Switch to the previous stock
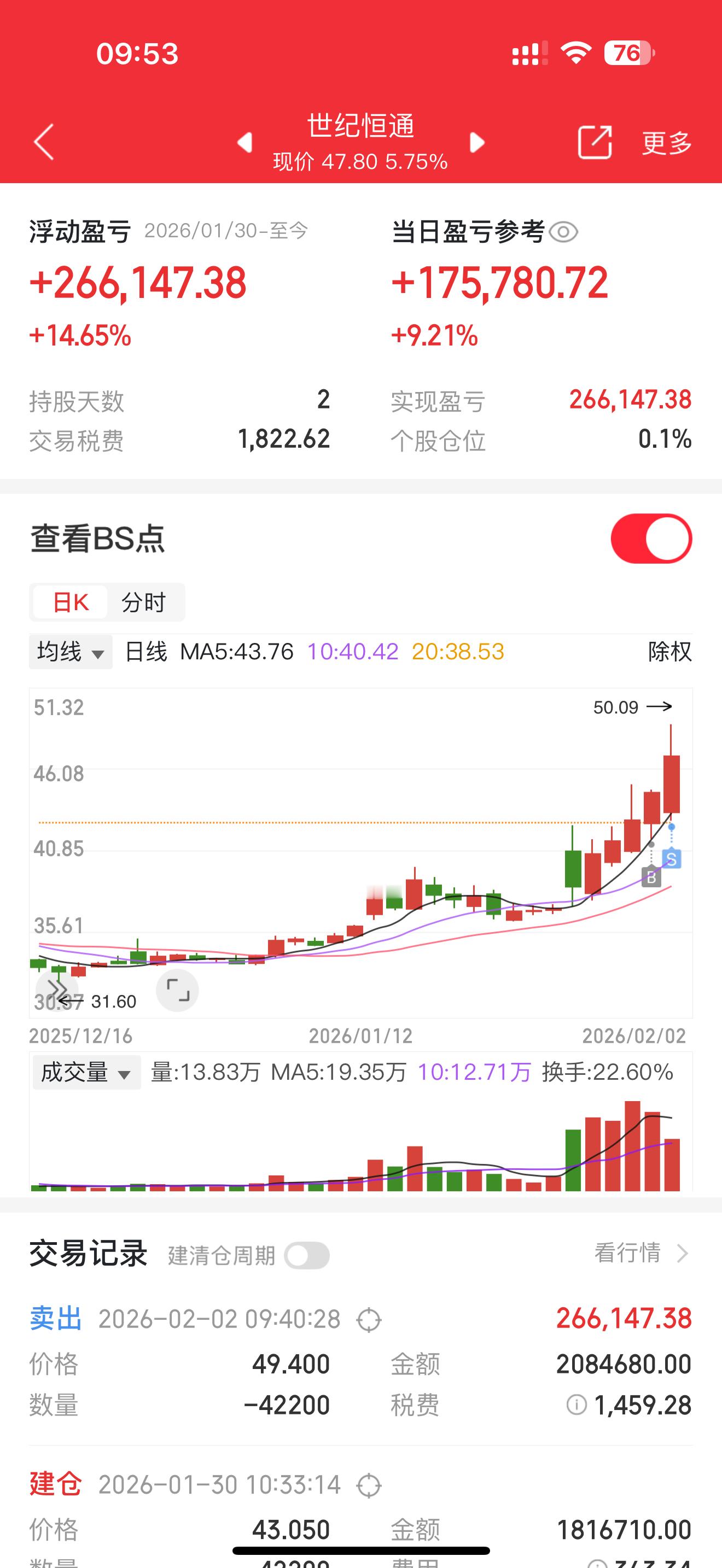The image size is (722, 1568). coord(244,143)
